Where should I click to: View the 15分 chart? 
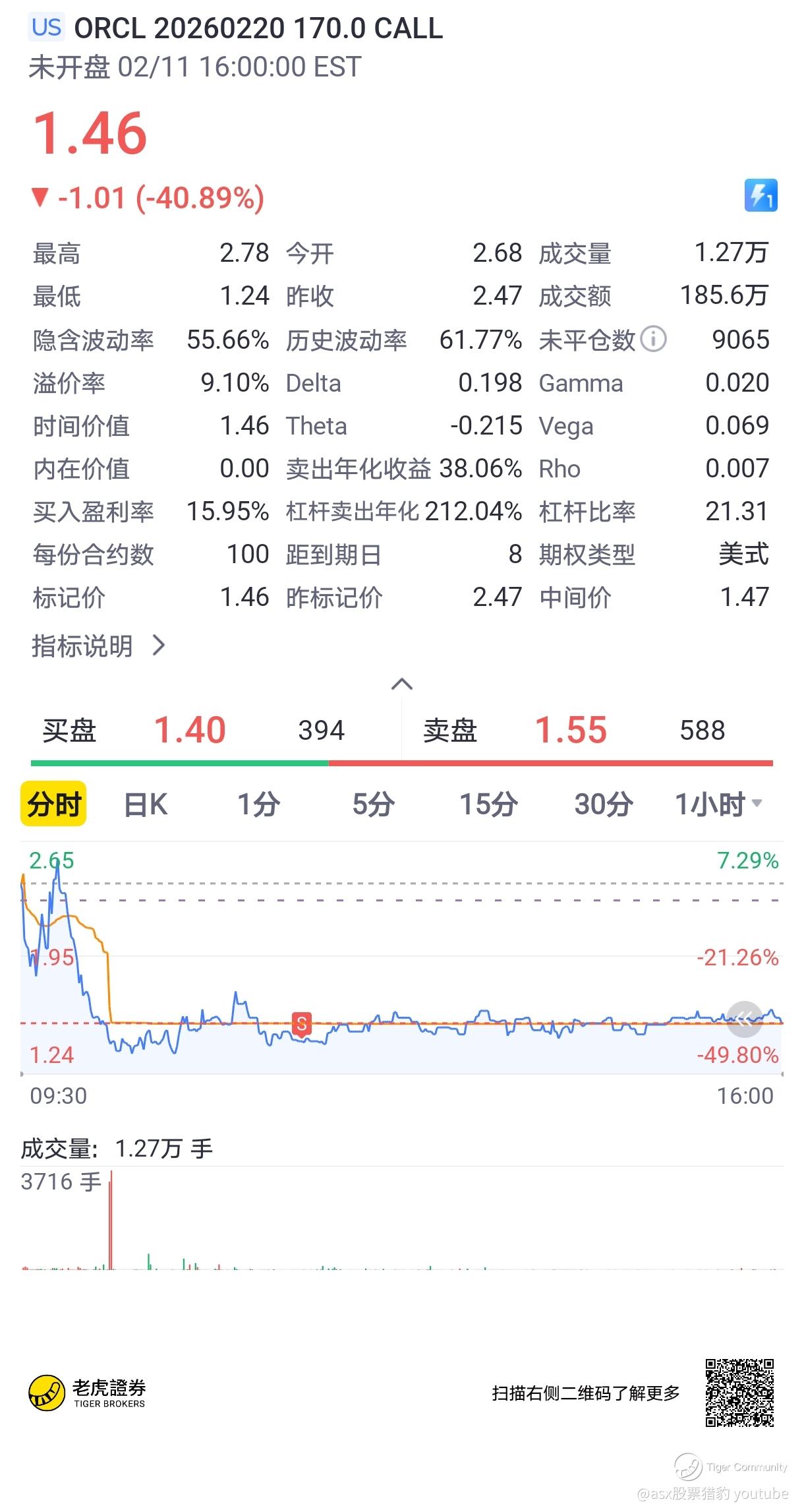[488, 804]
